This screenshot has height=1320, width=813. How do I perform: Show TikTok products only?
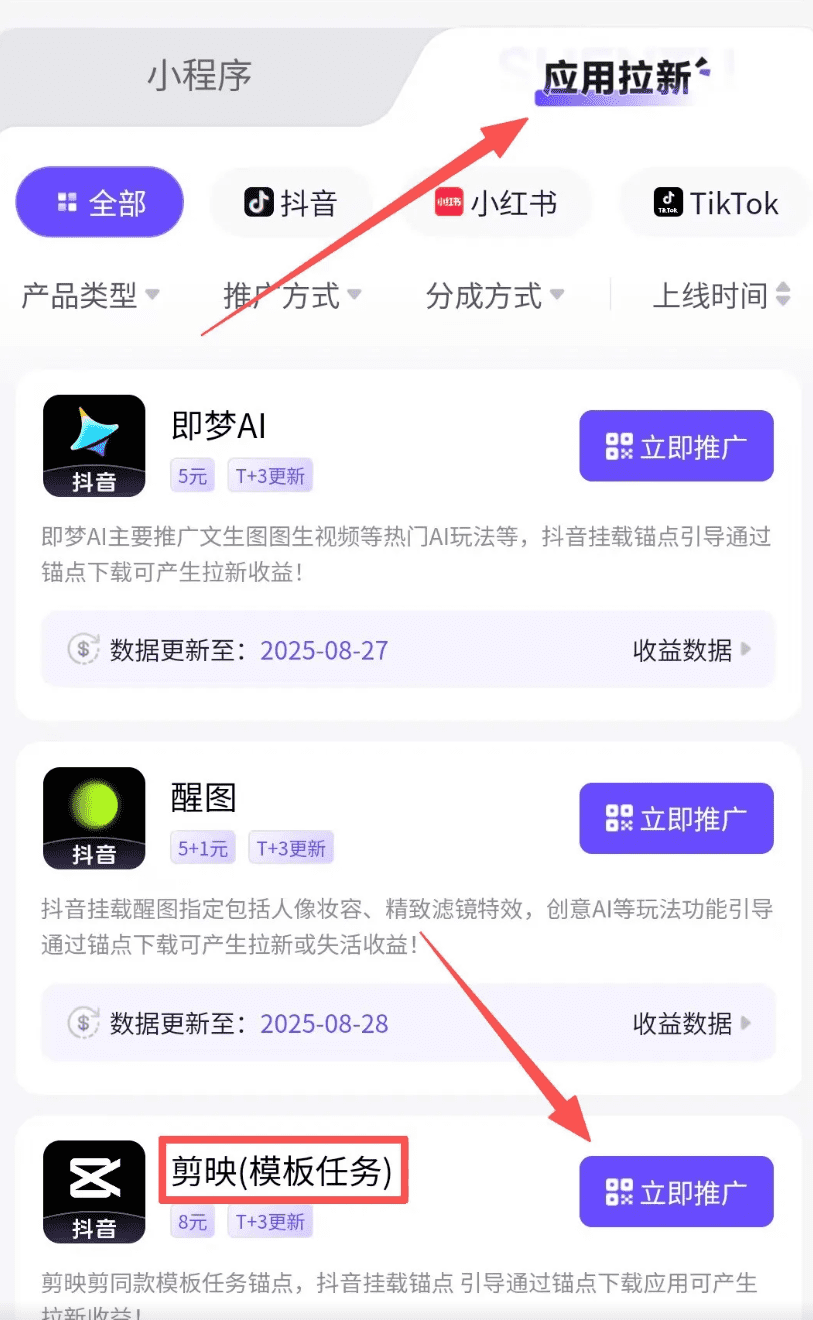coord(716,203)
